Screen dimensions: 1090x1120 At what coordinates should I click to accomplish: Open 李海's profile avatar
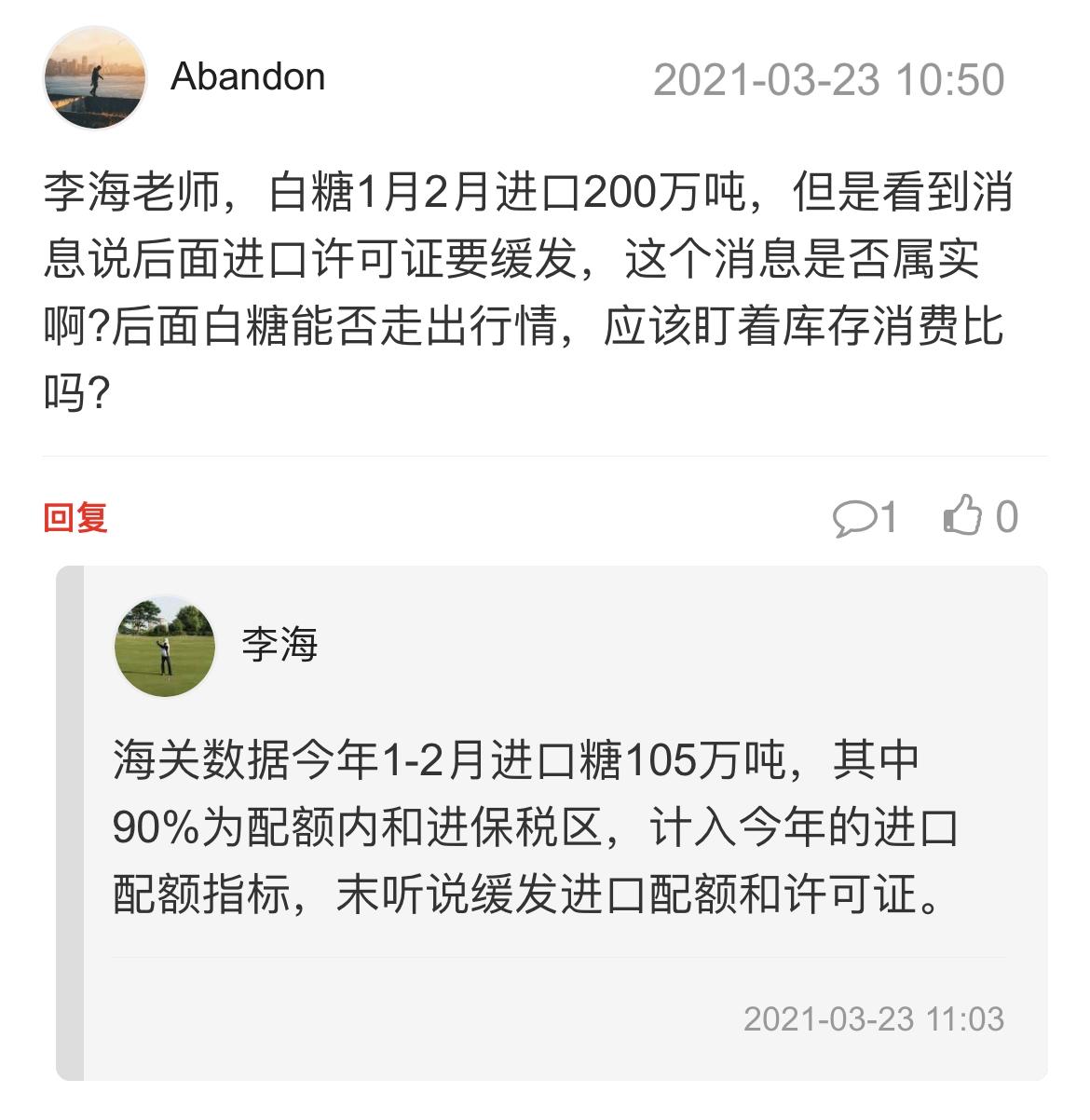point(165,647)
